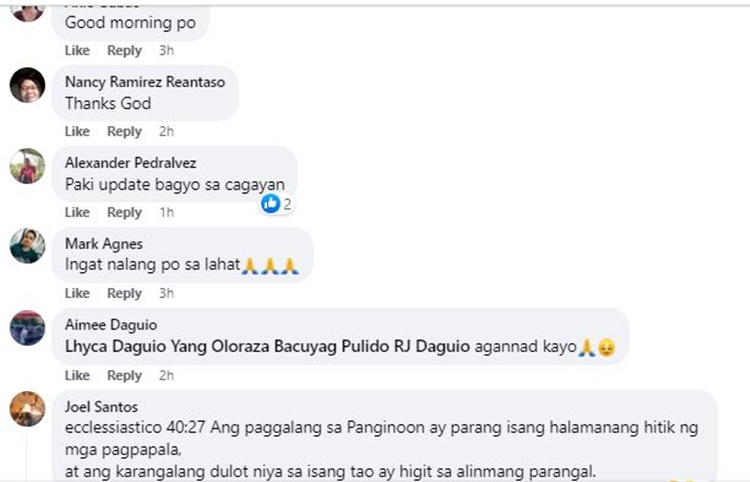
Task: Like the 'Good morning po' comment
Action: 77,50
